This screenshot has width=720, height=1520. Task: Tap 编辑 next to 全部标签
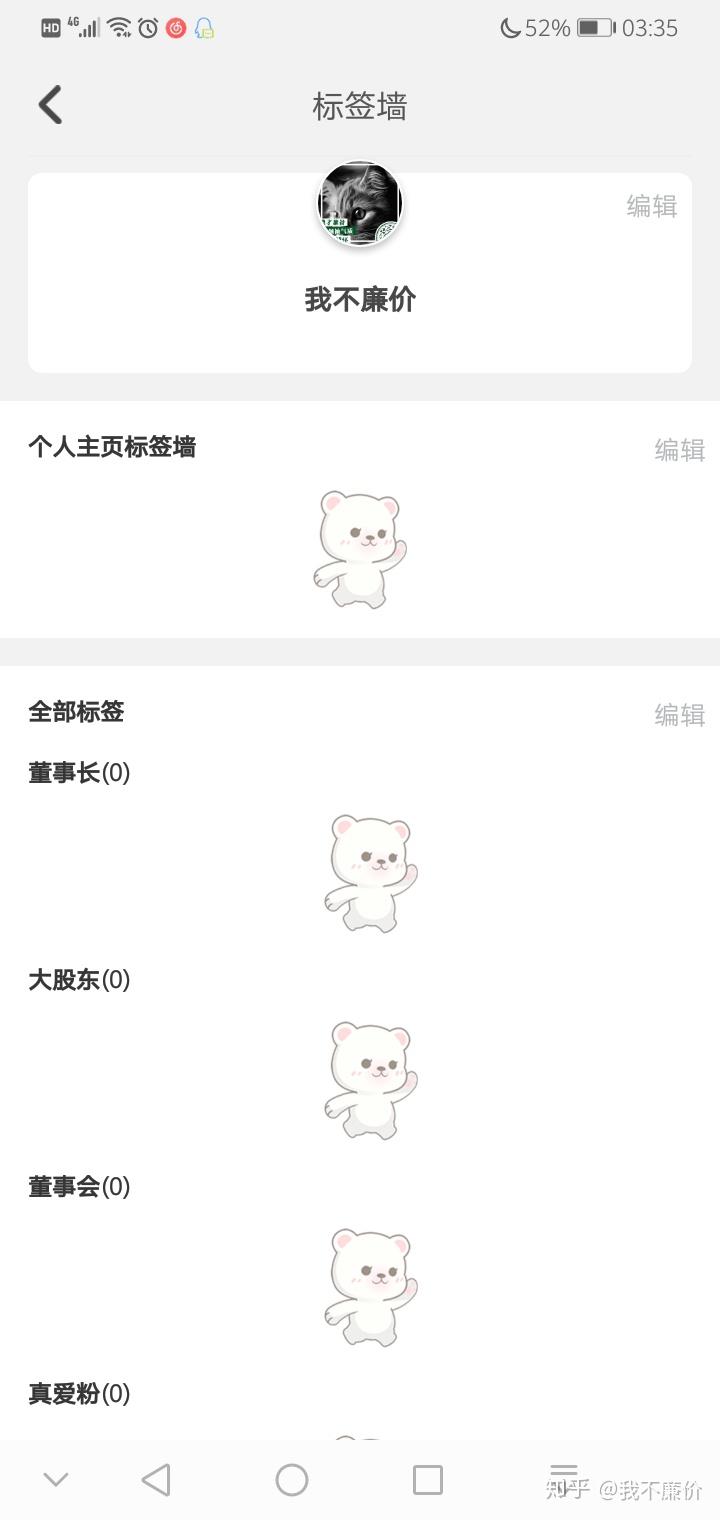pos(680,715)
